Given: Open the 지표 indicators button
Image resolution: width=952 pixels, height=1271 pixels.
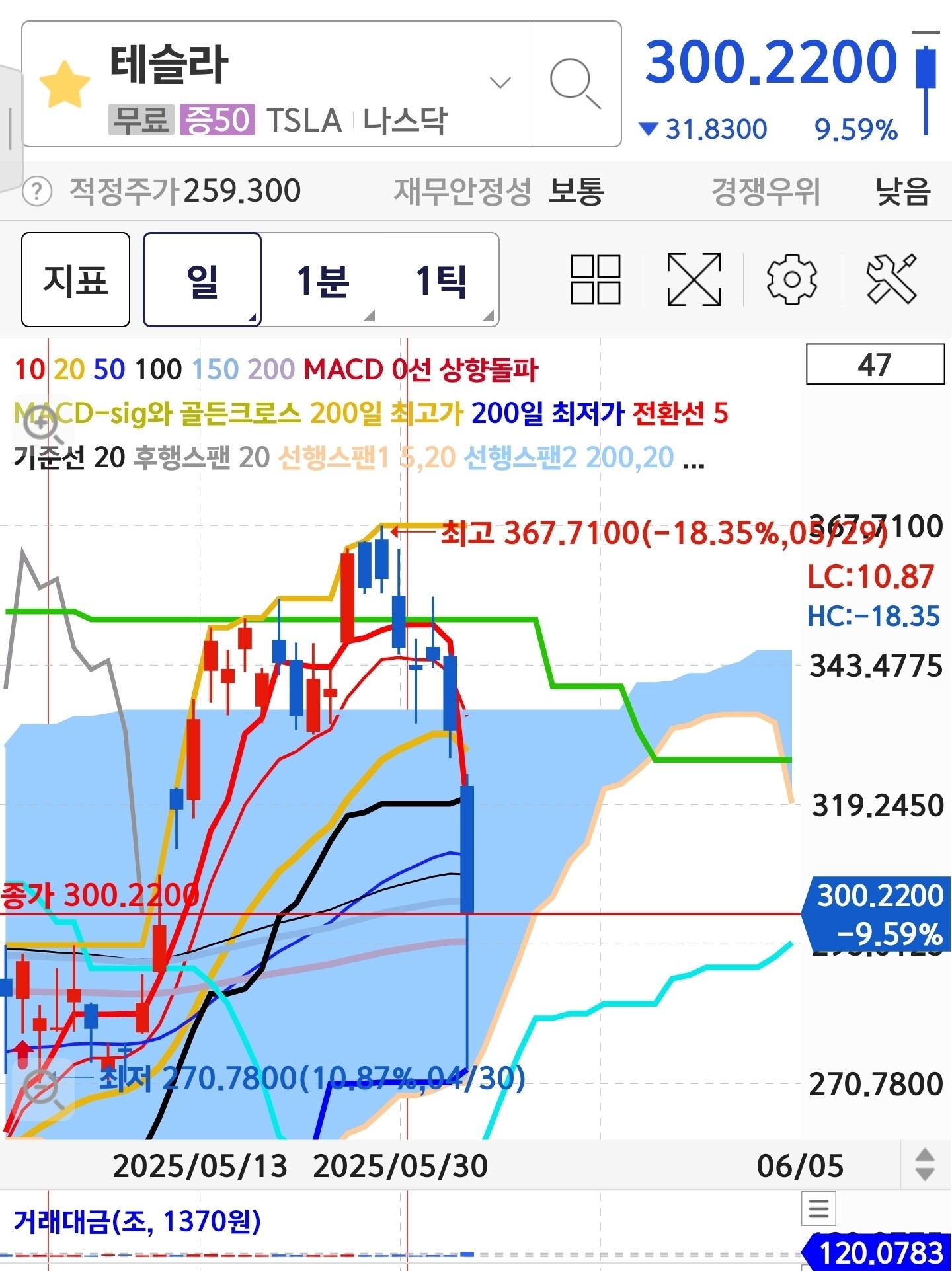Looking at the screenshot, I should [75, 280].
